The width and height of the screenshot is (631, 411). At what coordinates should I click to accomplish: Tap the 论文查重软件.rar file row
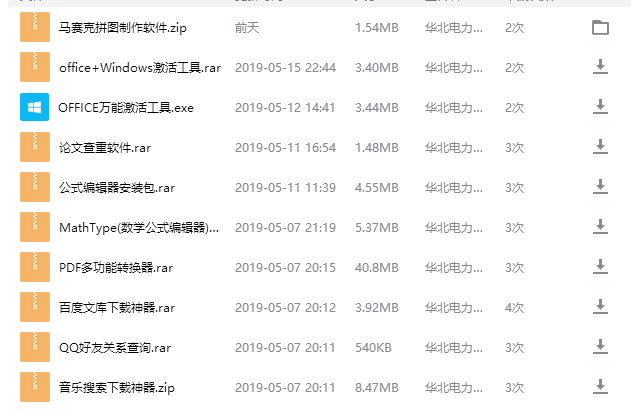click(105, 148)
